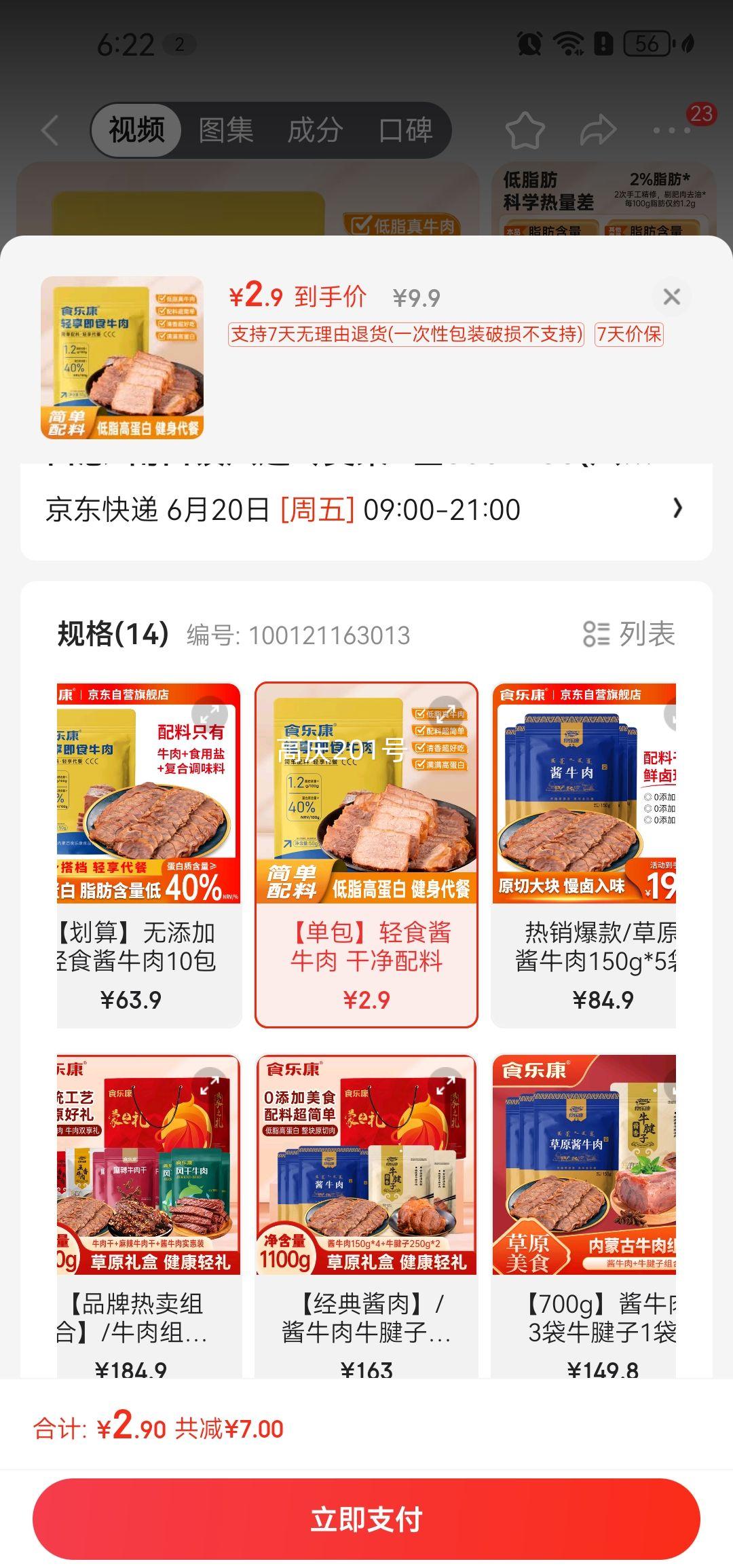Open 京东快递 delivery time options
Image resolution: width=733 pixels, height=1568 pixels.
(366, 509)
